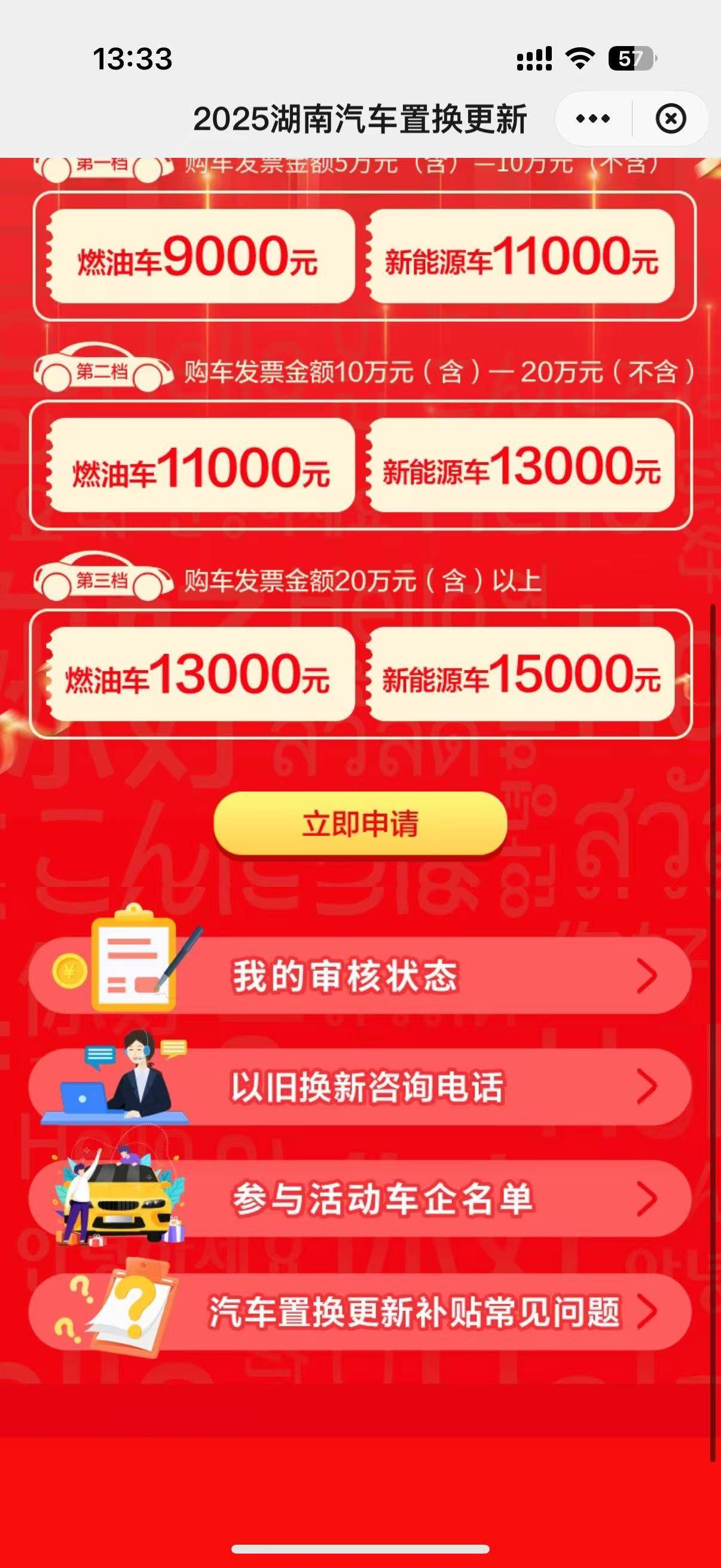Tap the 立即申请 apply button

360,824
